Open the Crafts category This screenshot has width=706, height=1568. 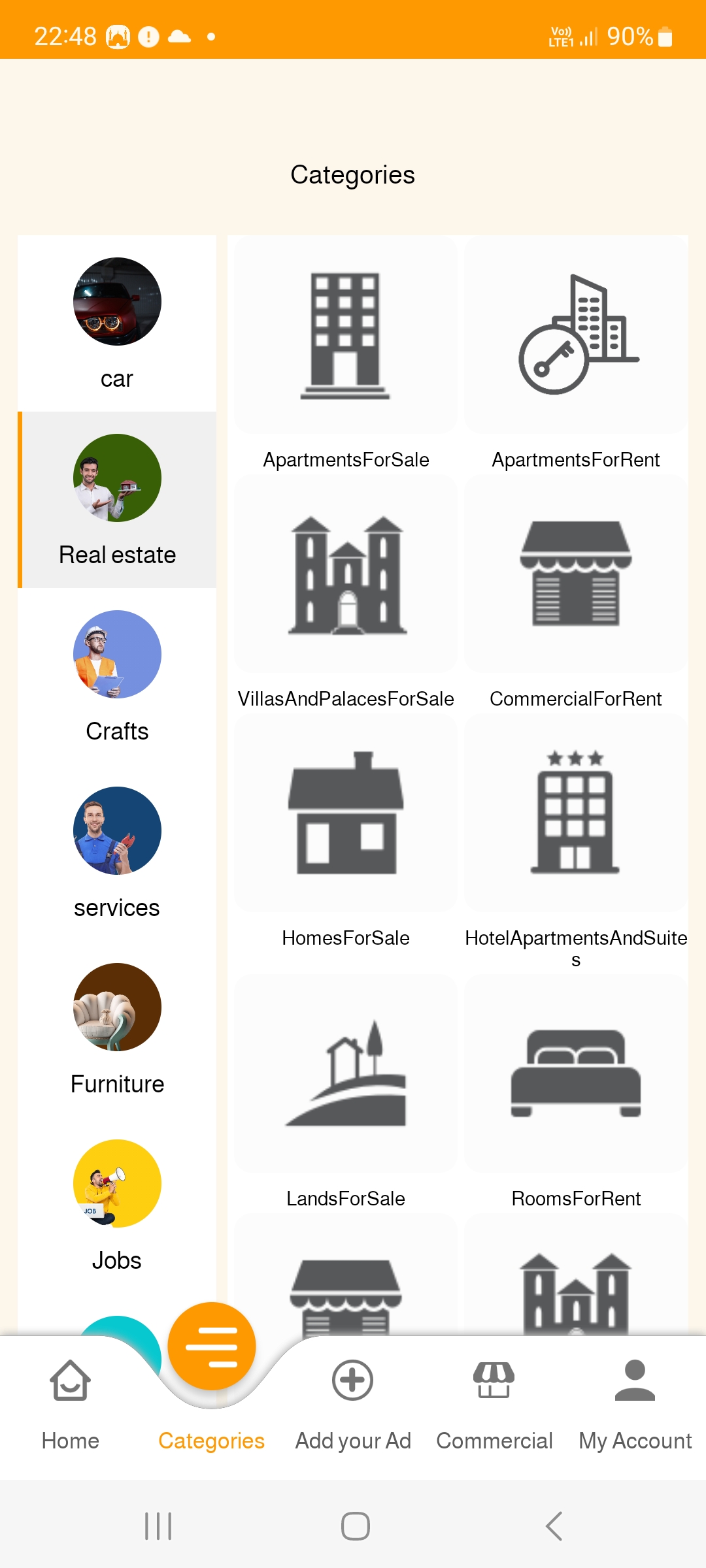click(x=117, y=676)
